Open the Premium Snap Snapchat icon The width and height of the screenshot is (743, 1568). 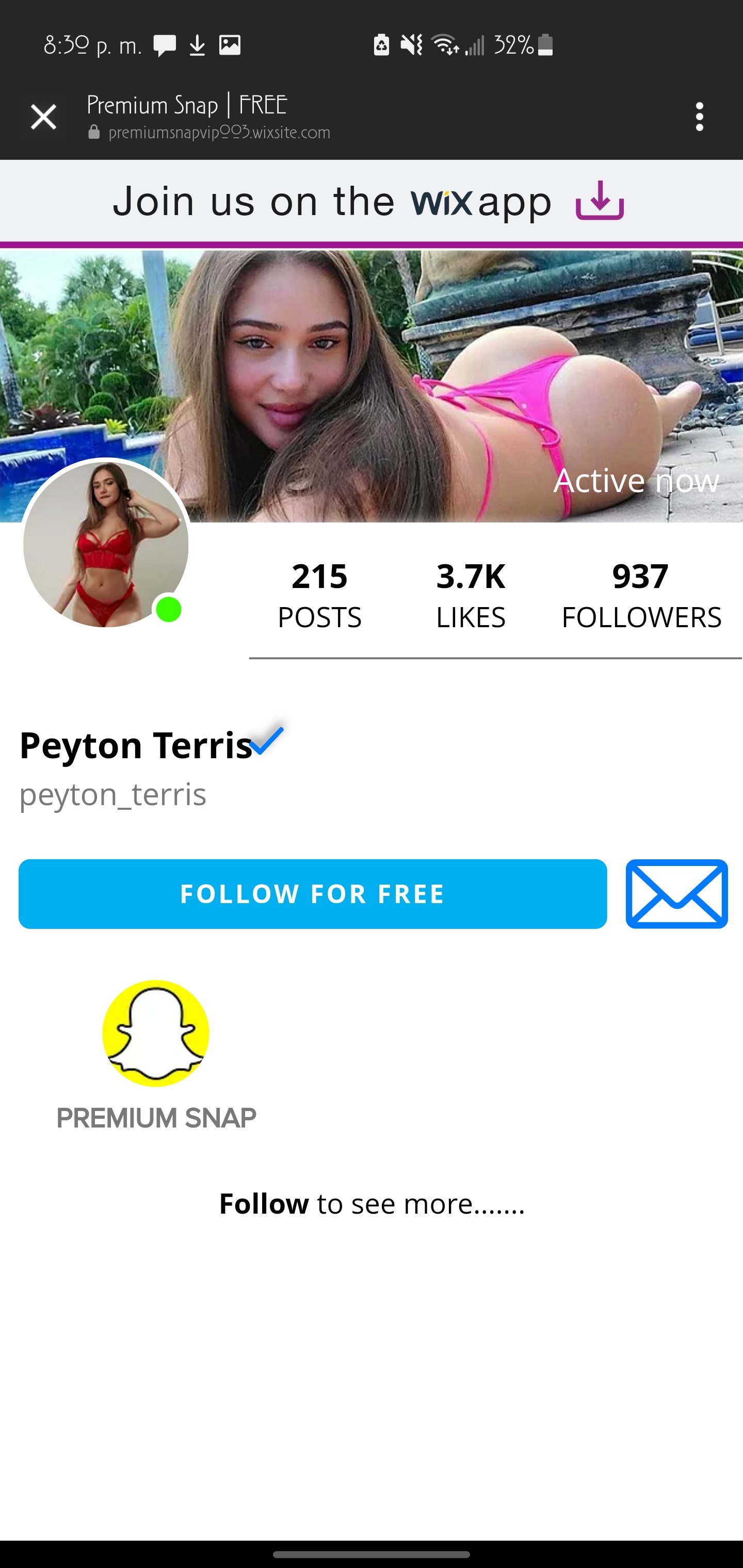coord(156,1033)
